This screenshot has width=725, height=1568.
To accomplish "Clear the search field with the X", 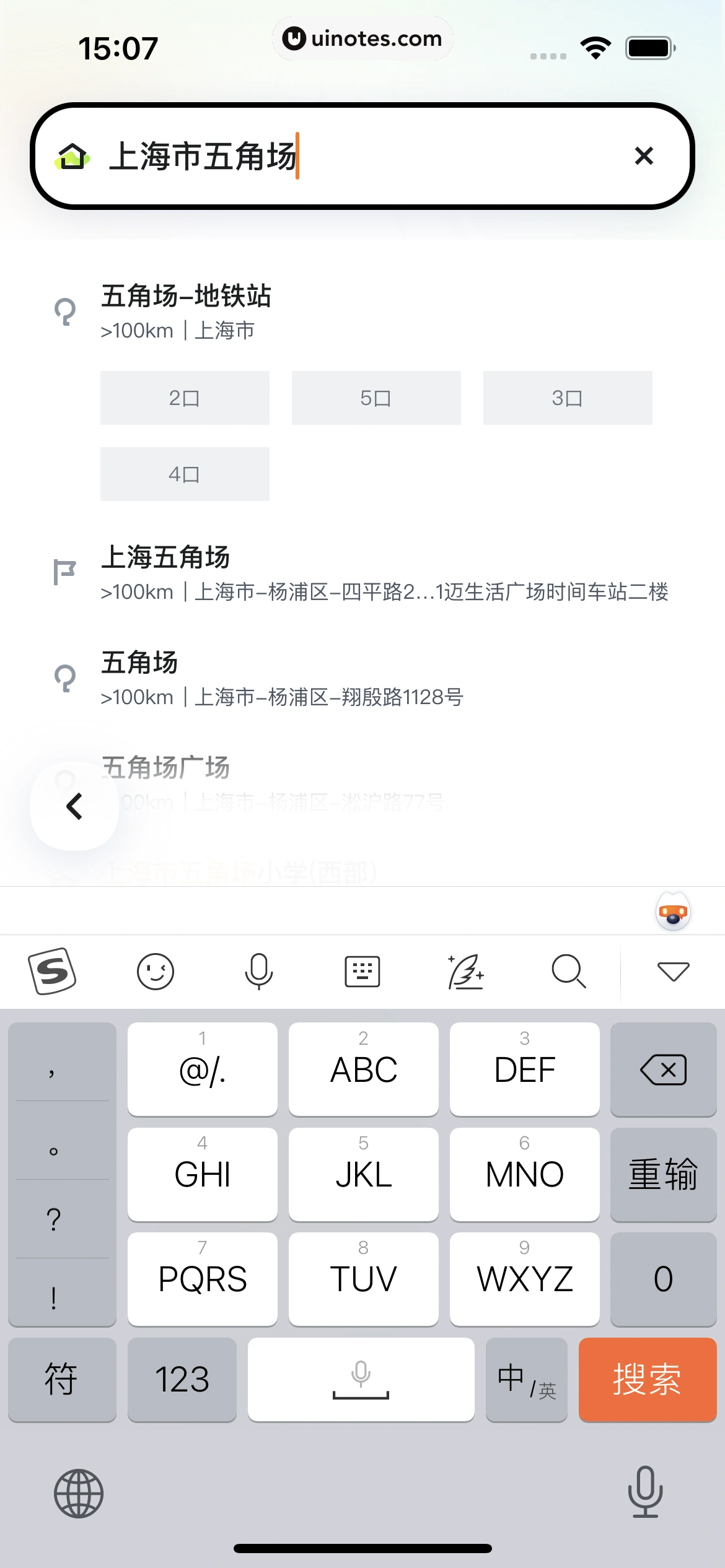I will coord(644,156).
